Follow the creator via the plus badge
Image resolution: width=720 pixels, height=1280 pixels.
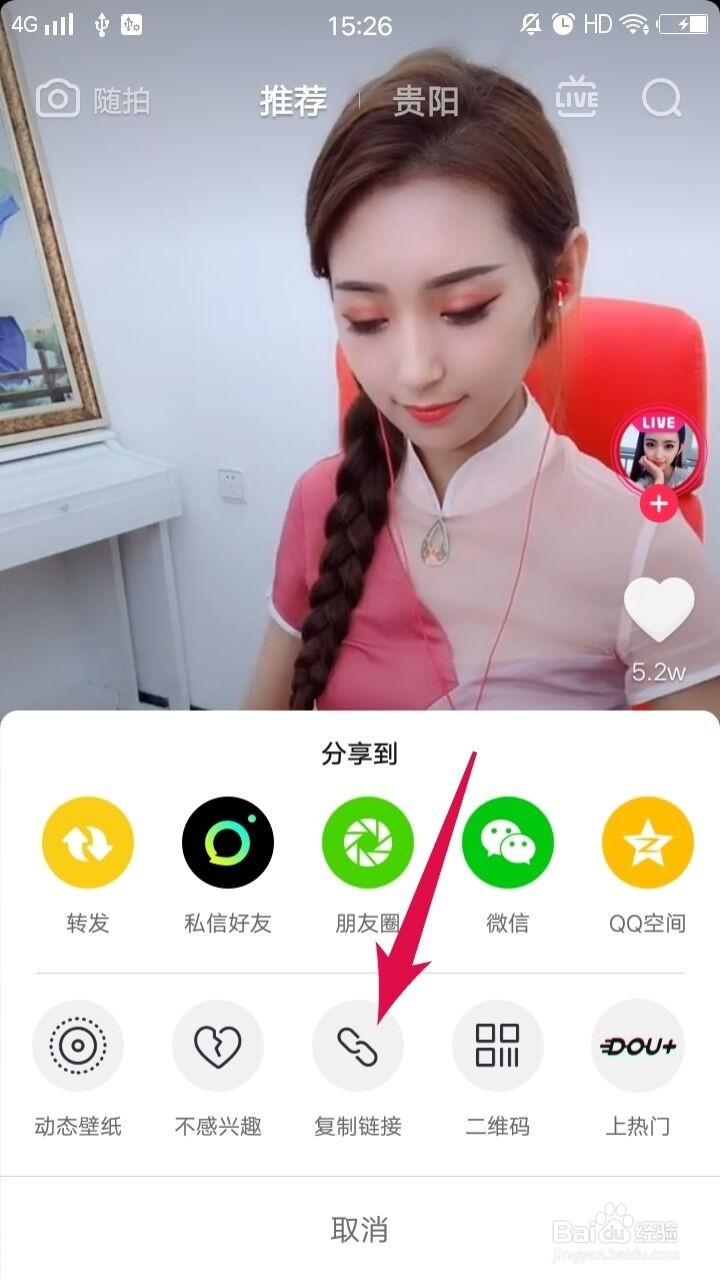point(658,504)
